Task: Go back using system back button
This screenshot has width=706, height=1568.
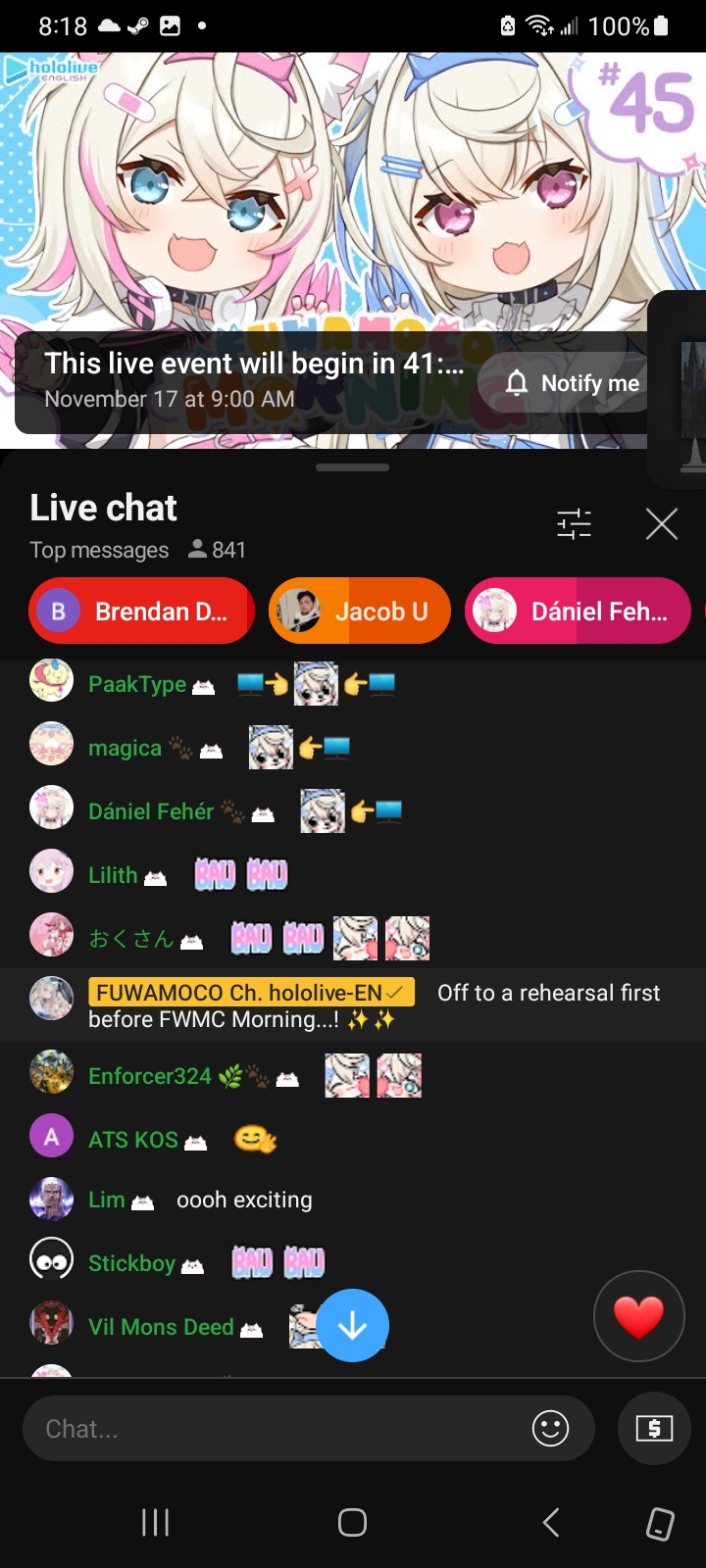Action: tap(551, 1522)
